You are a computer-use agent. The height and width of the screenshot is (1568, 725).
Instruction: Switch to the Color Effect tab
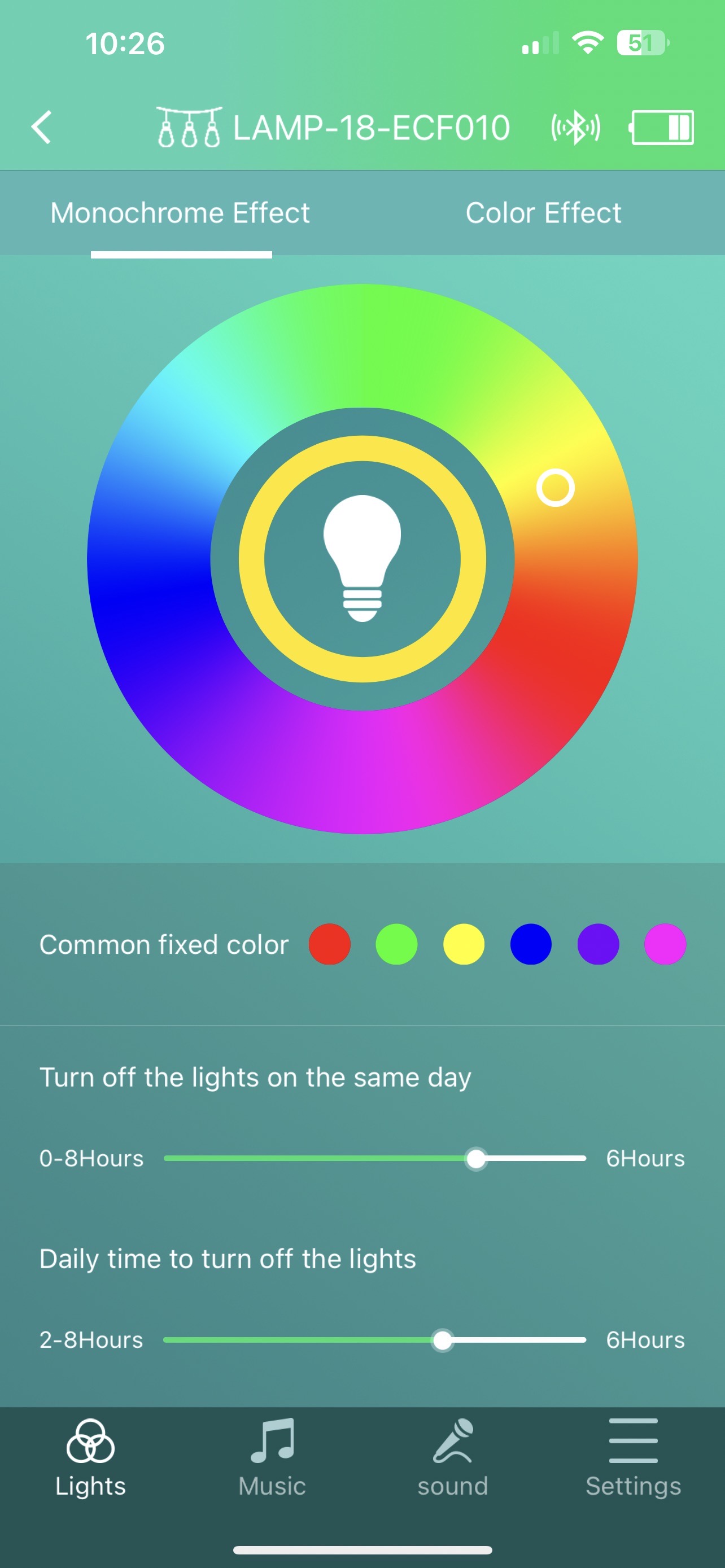543,213
